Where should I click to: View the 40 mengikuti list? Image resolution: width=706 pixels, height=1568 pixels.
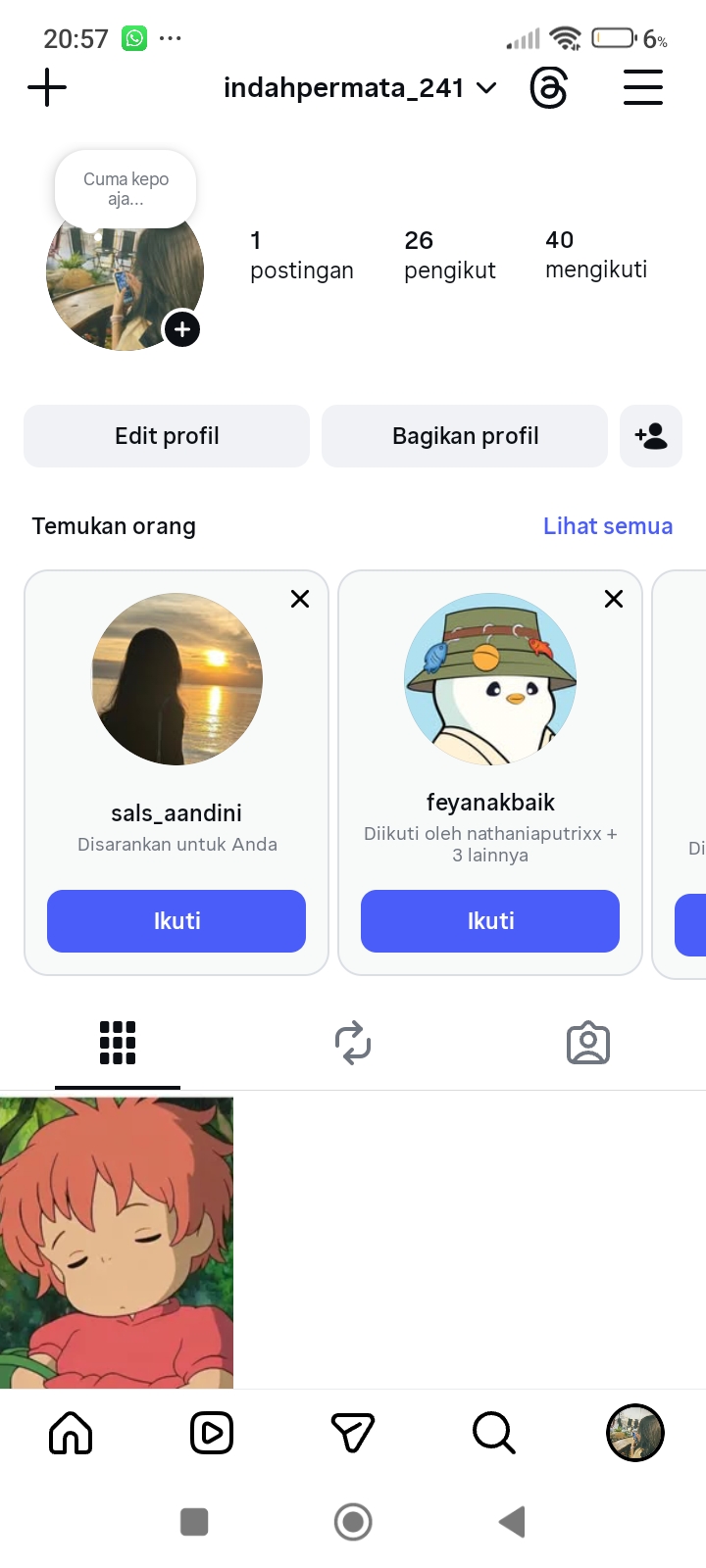click(x=595, y=255)
